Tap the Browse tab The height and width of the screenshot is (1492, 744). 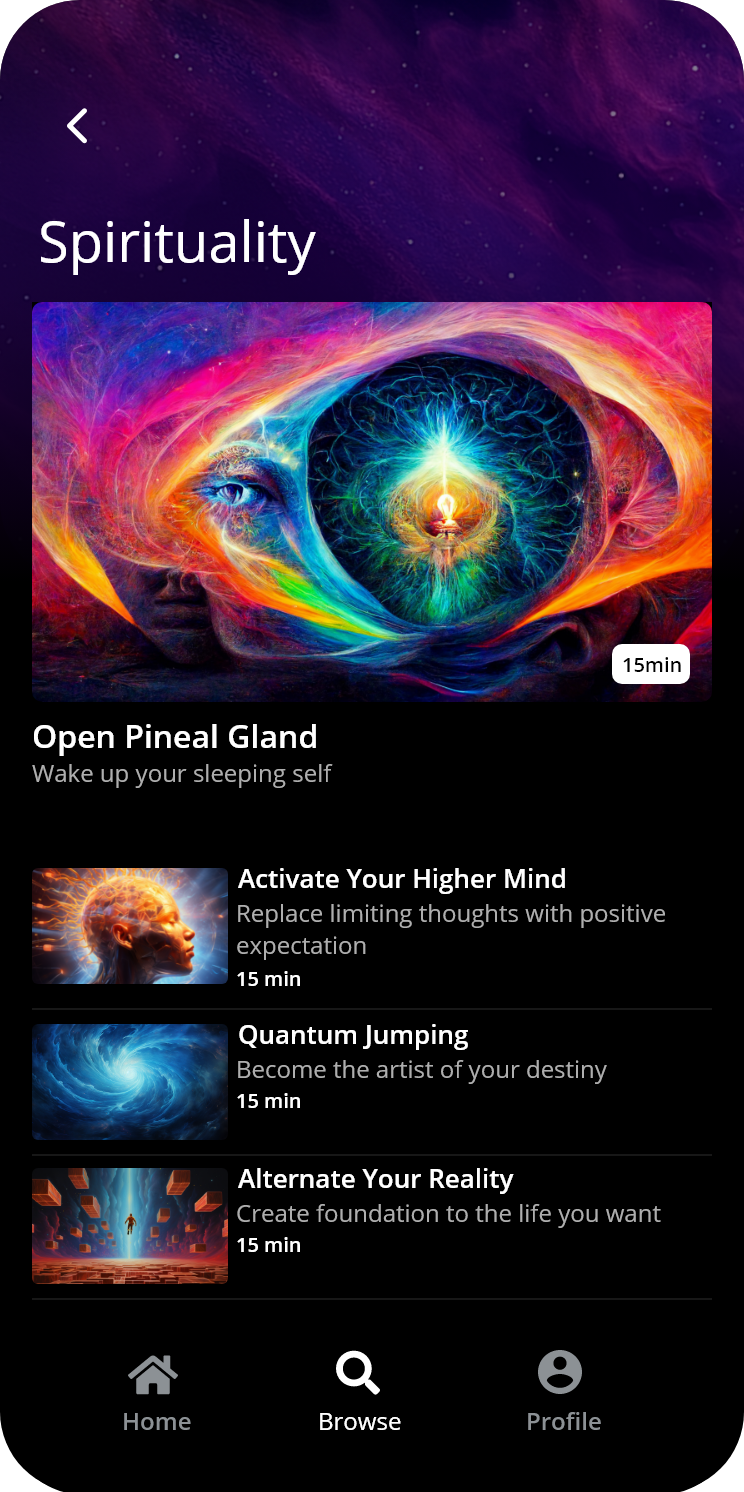359,1393
